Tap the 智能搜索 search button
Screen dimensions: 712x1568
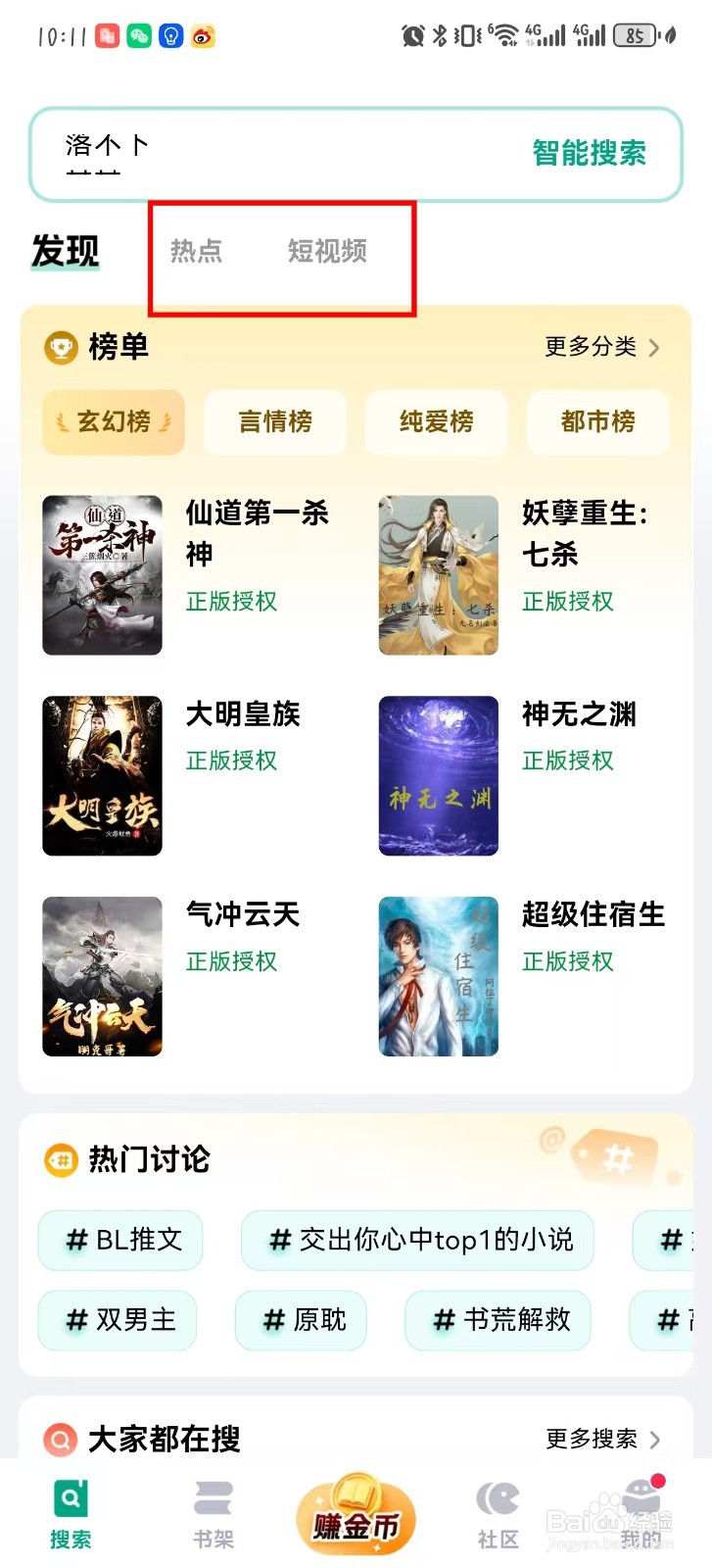coord(590,154)
